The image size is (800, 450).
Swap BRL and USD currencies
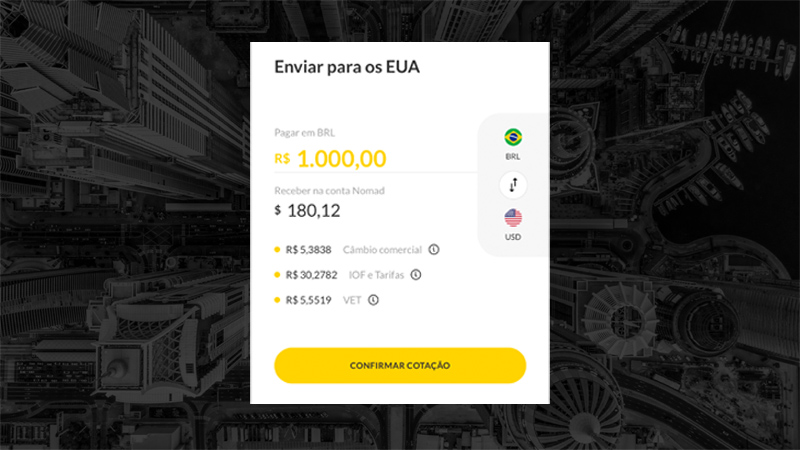click(513, 185)
